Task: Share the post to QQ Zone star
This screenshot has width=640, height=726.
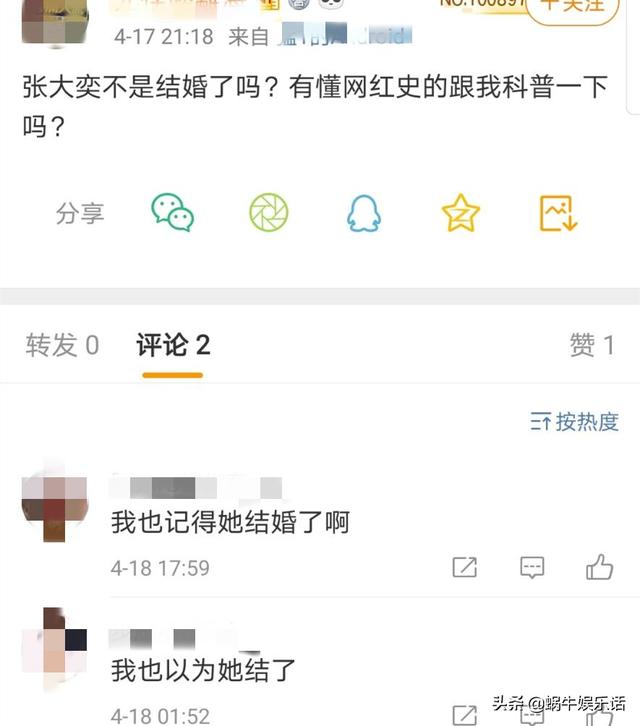Action: 461,213
